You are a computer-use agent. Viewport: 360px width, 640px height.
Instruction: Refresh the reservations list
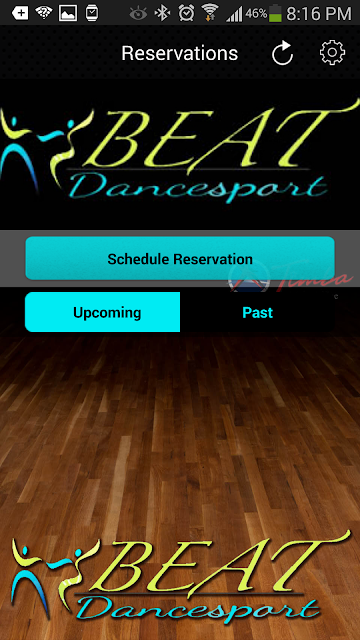click(282, 53)
